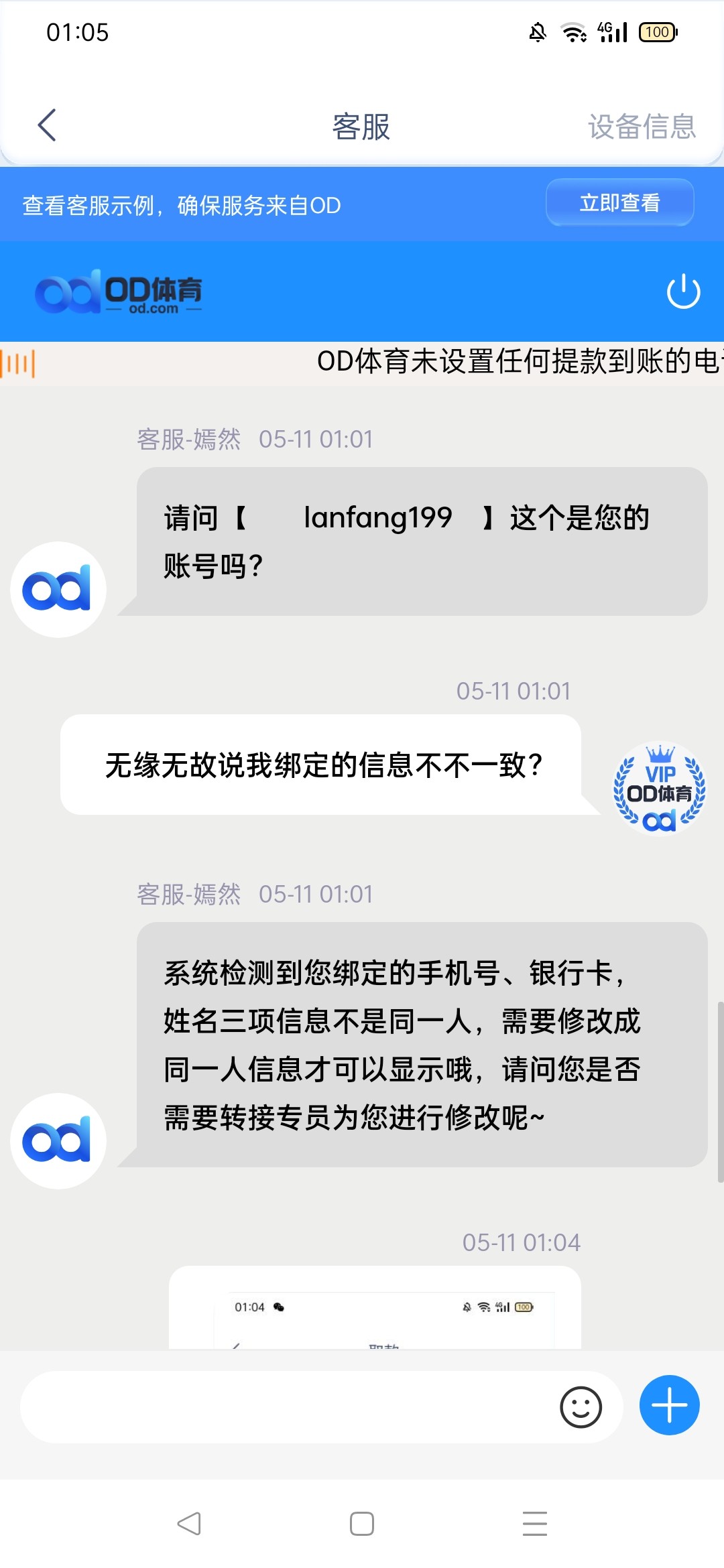Image resolution: width=724 pixels, height=1568 pixels.
Task: End the session with the power icon
Action: click(x=683, y=291)
